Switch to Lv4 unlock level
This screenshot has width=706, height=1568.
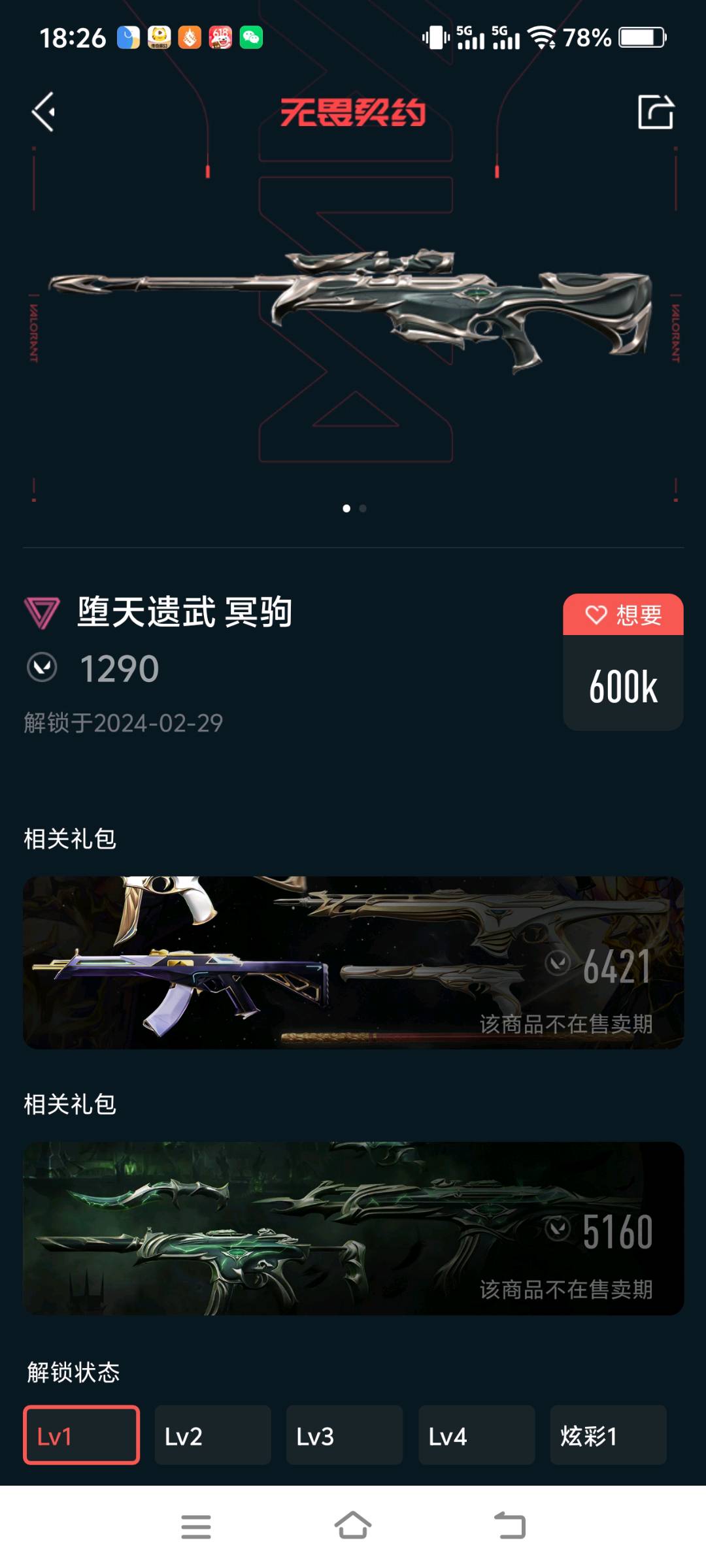[x=476, y=1435]
